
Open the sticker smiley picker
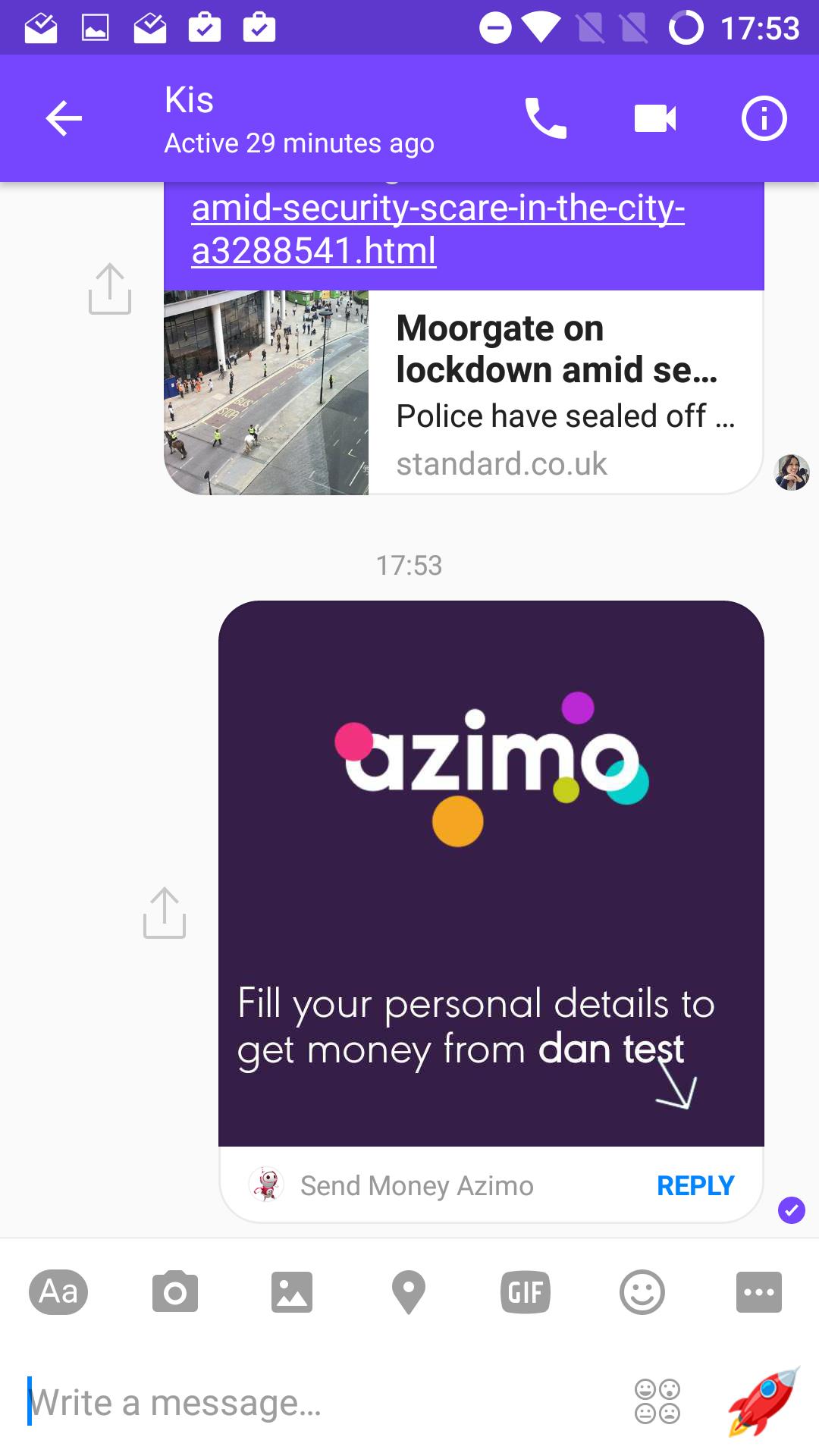[x=642, y=1291]
